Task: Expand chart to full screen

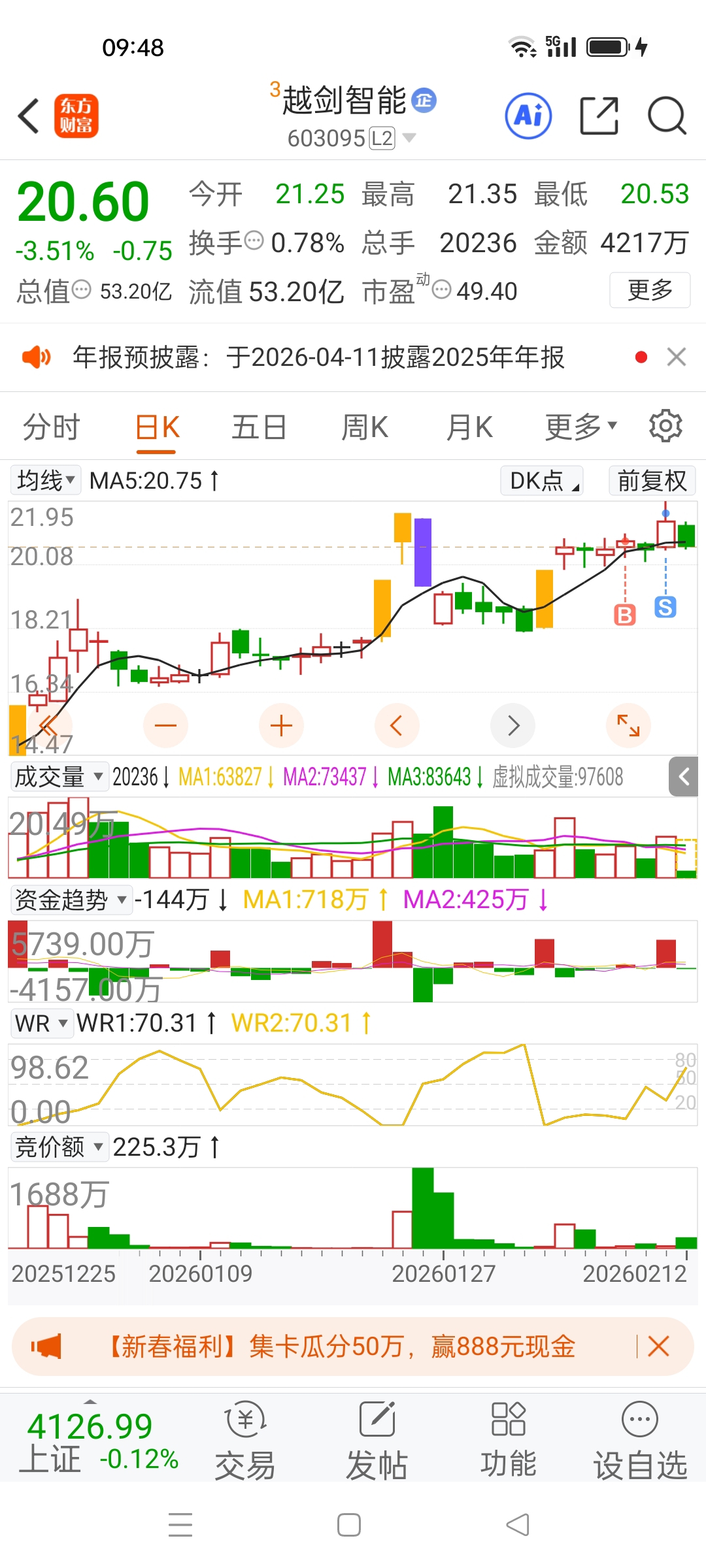Action: (x=628, y=725)
